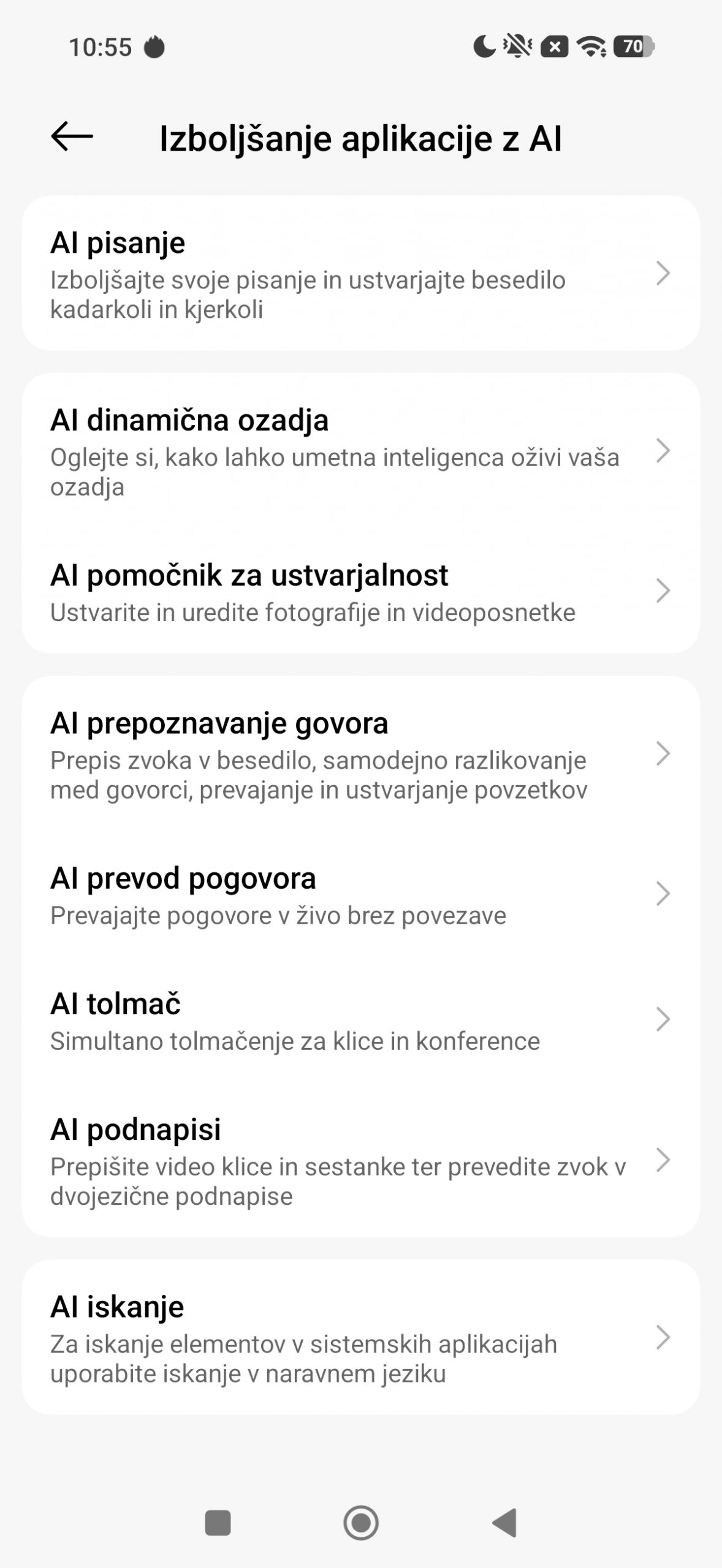Open AI prepoznavanje govora
The height and width of the screenshot is (1568, 722).
point(360,755)
